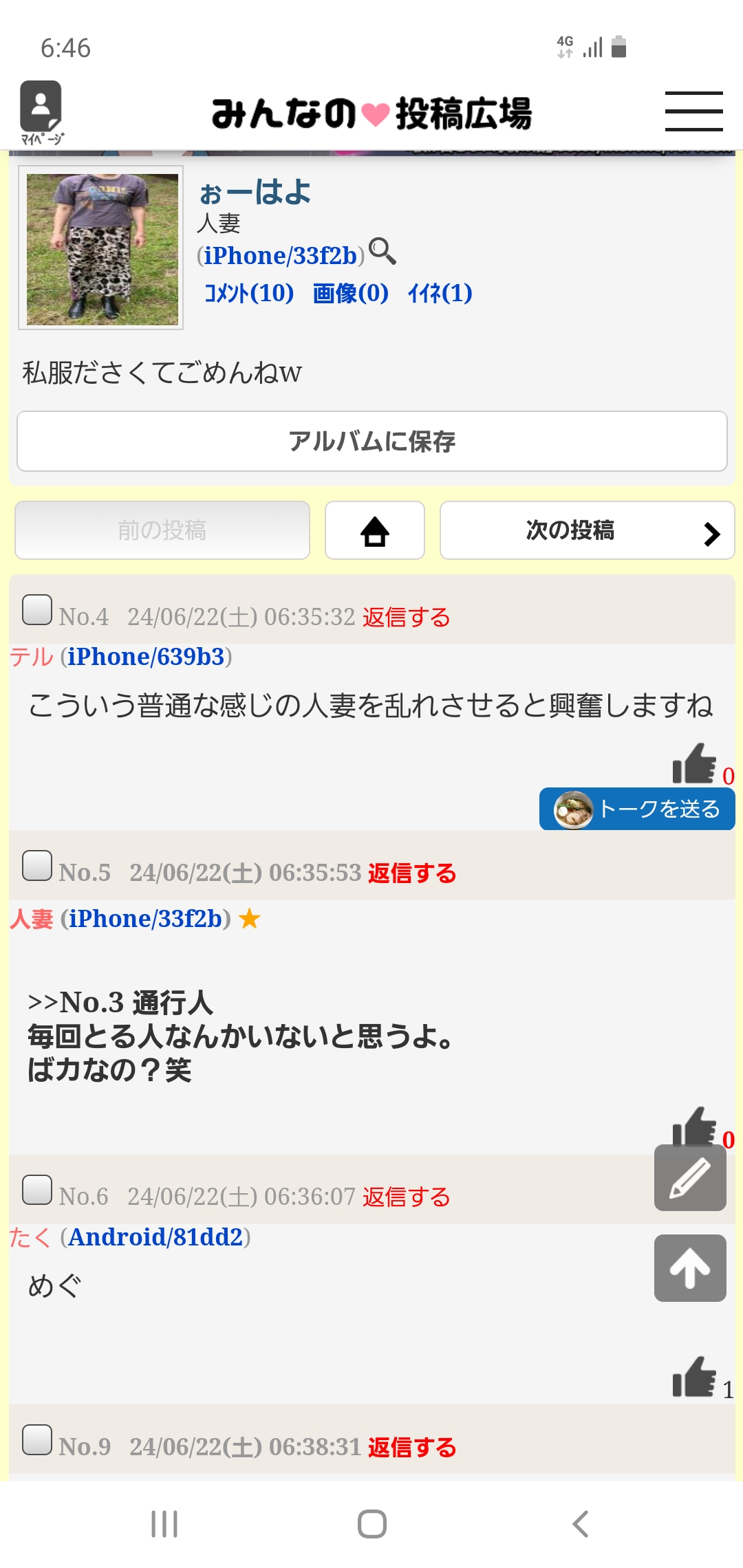Select the home icon between navigation buttons
The image size is (743, 1568).
pyautogui.click(x=374, y=531)
